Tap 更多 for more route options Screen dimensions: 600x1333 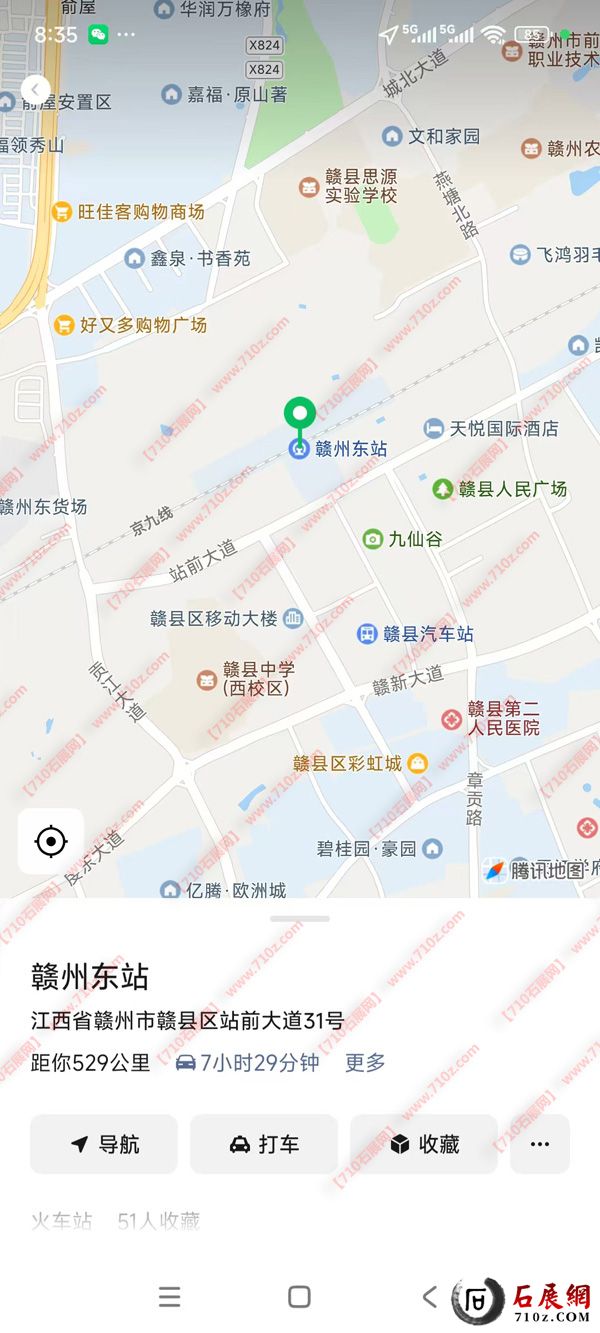click(365, 1063)
